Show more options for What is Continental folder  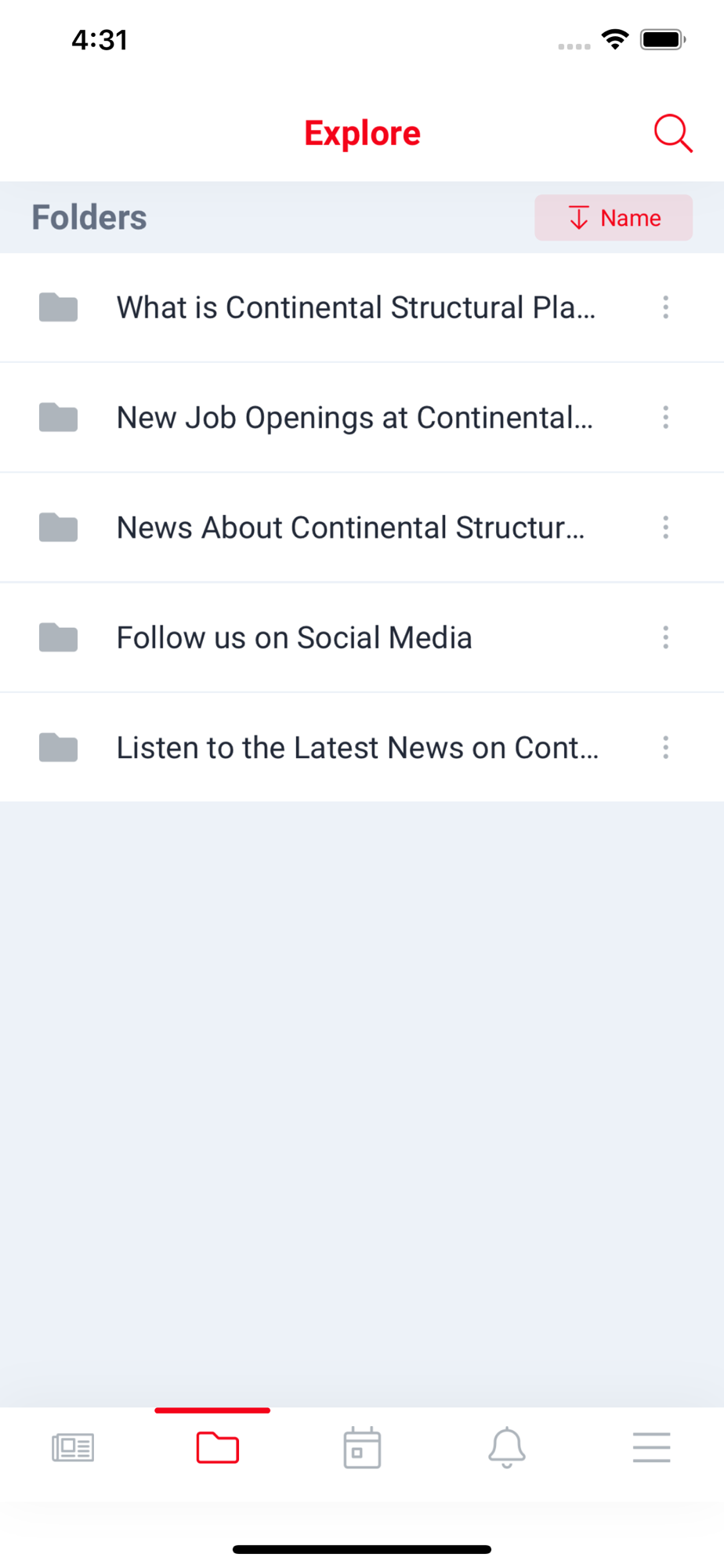pyautogui.click(x=665, y=307)
